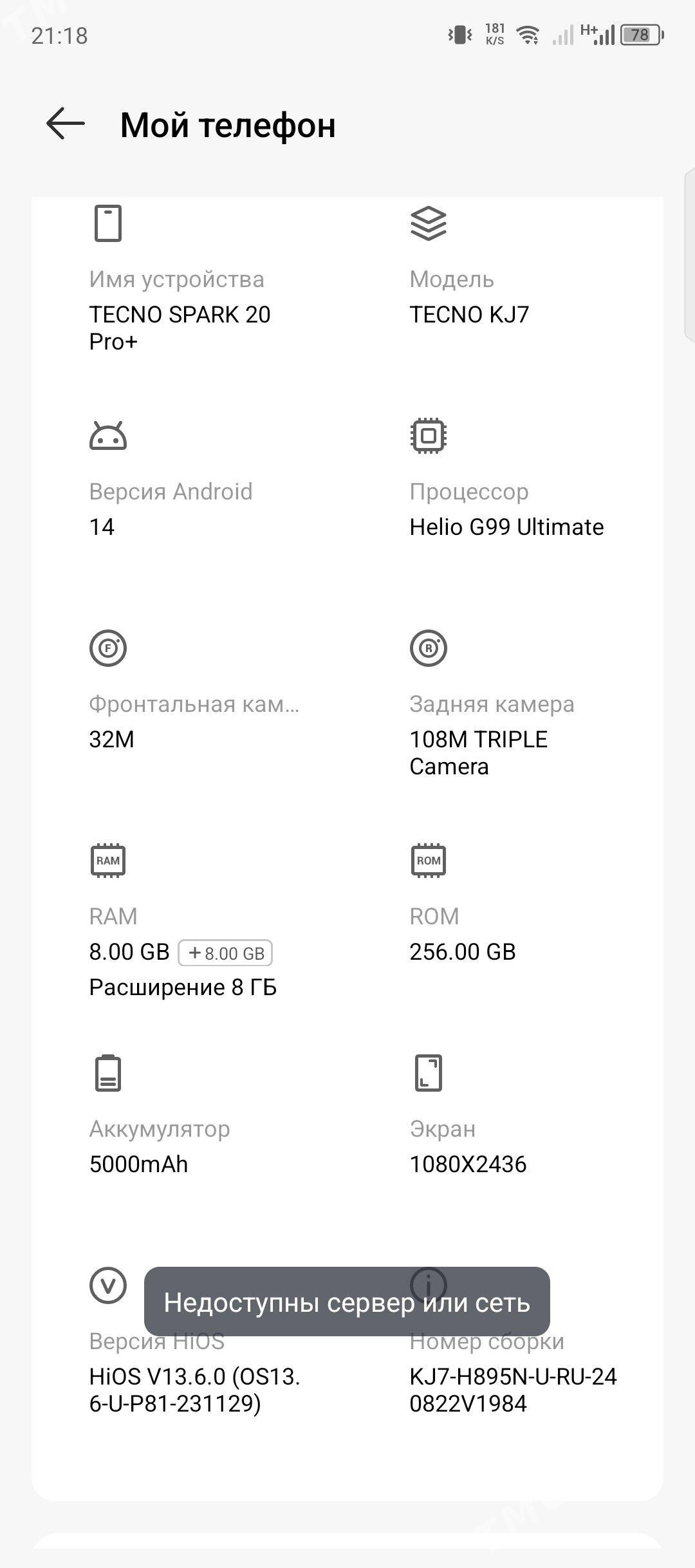This screenshot has height=1568, width=695.
Task: Go back from the Мой телефон screen
Action: pyautogui.click(x=66, y=124)
